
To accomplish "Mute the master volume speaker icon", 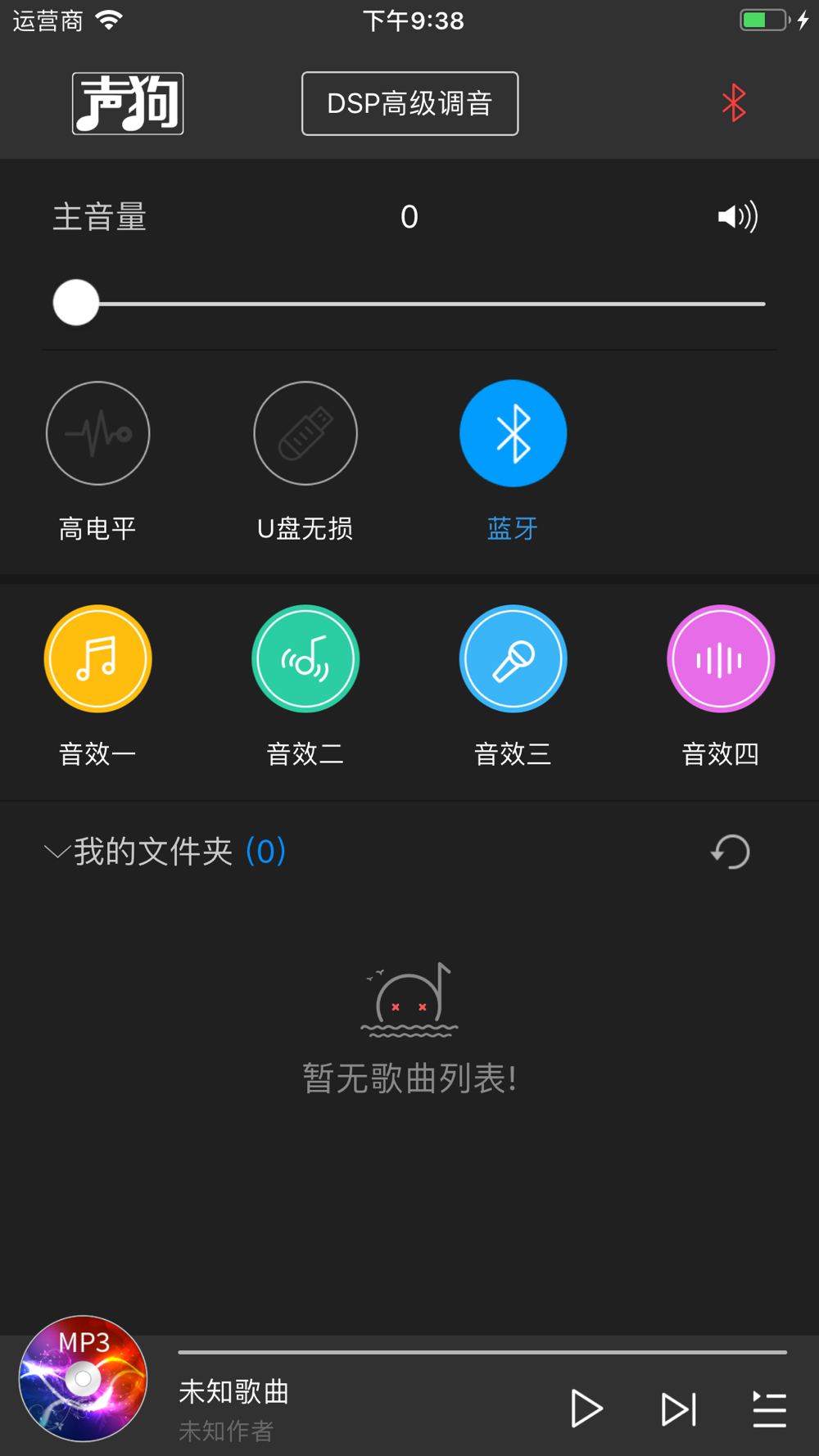I will coord(737,217).
